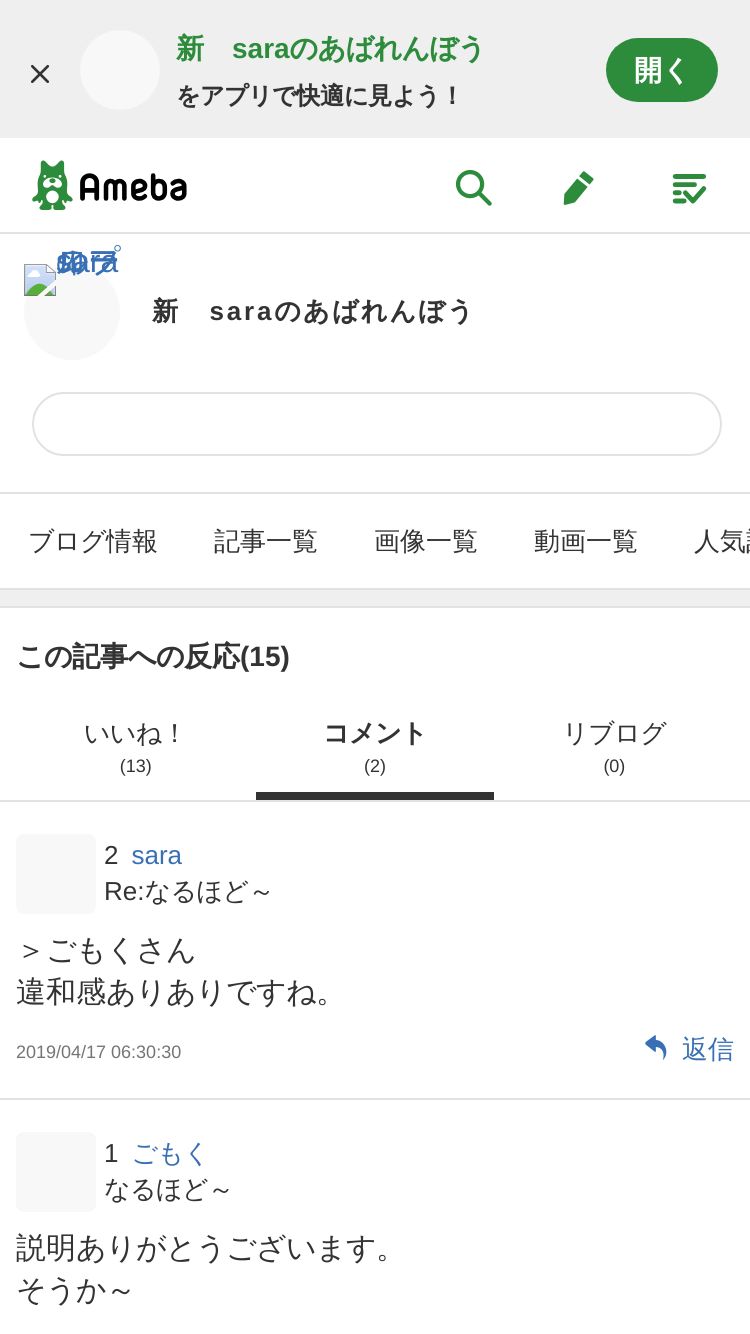Open the 記事一覧 tab
Image resolution: width=750 pixels, height=1334 pixels.
click(x=266, y=541)
